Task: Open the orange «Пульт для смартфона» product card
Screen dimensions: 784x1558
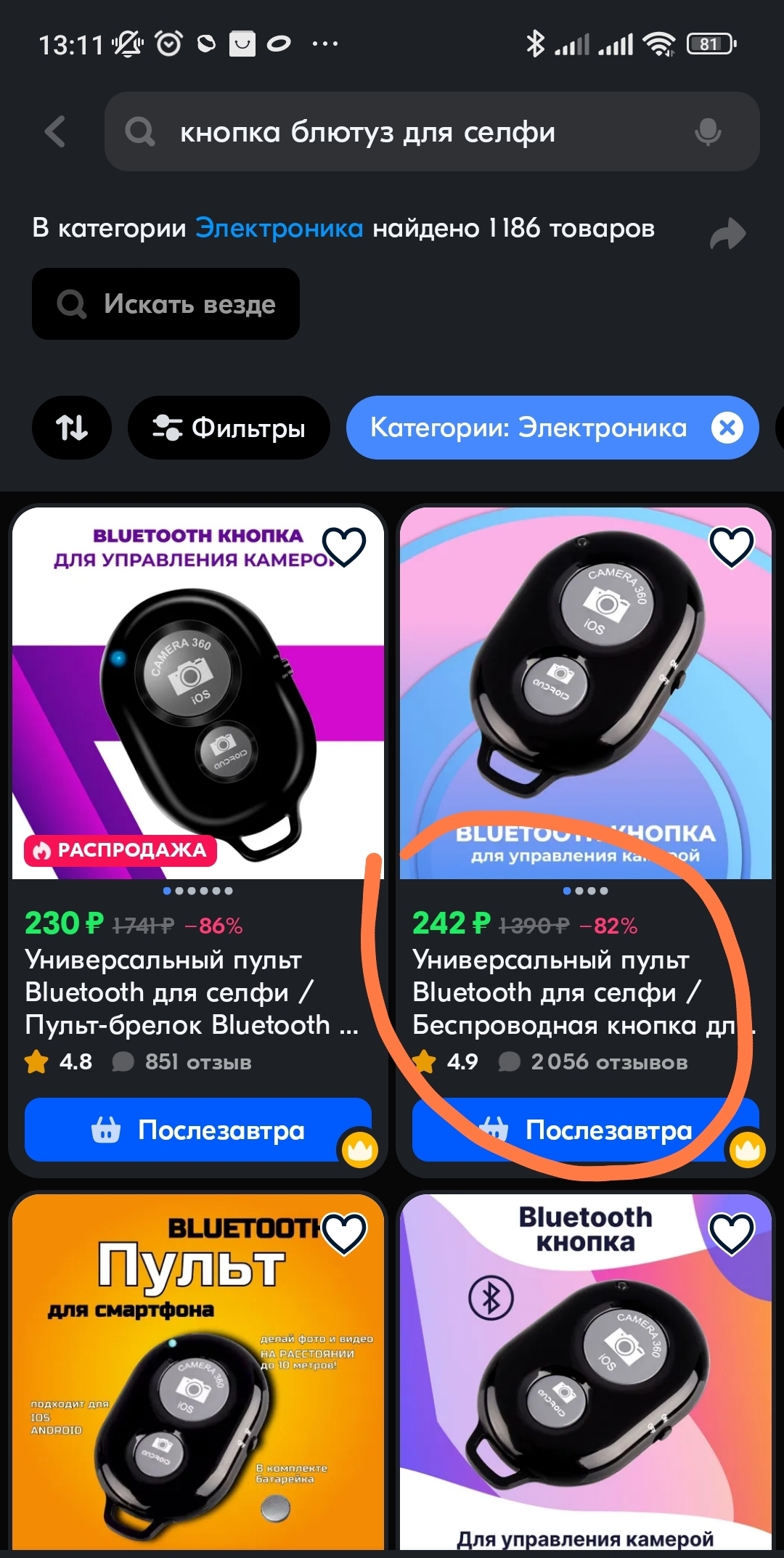Action: 197,1379
